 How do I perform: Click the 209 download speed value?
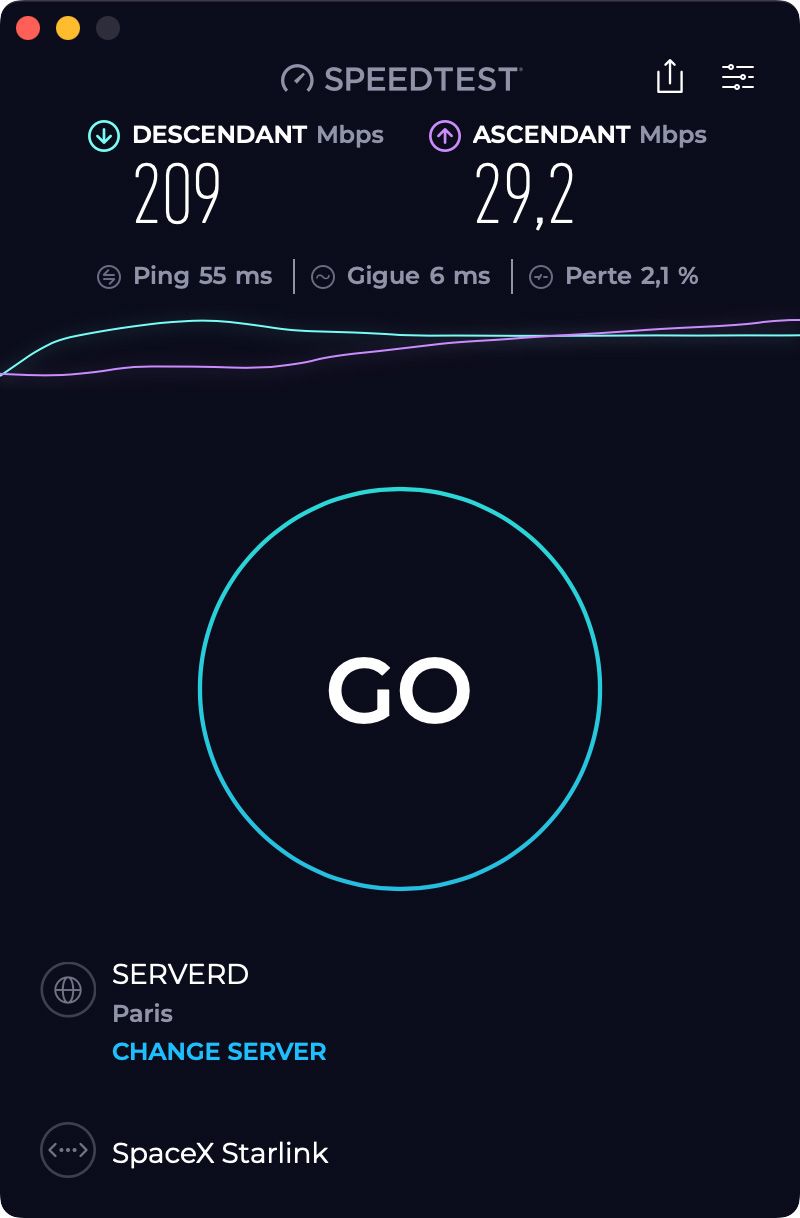pyautogui.click(x=176, y=192)
